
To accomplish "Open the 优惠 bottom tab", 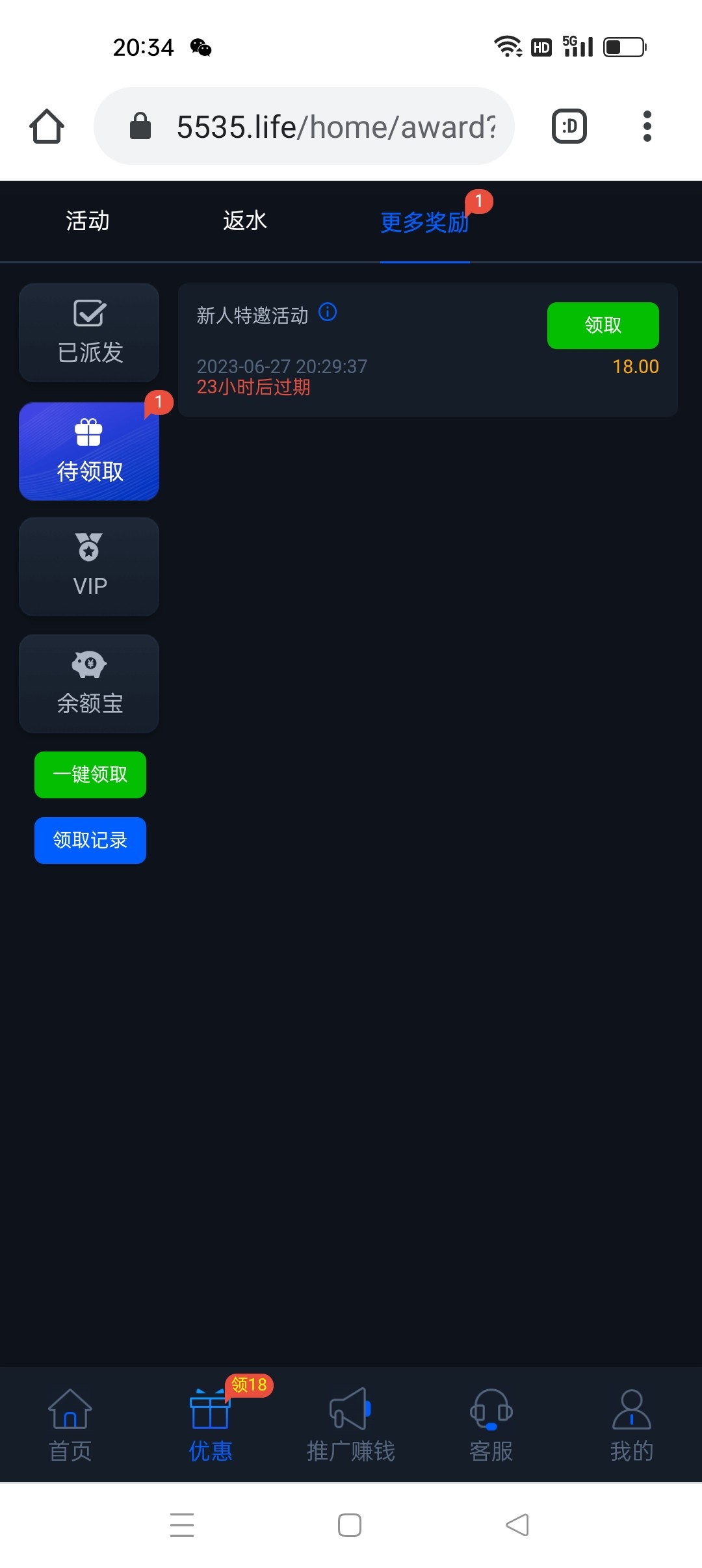I will tap(211, 1425).
